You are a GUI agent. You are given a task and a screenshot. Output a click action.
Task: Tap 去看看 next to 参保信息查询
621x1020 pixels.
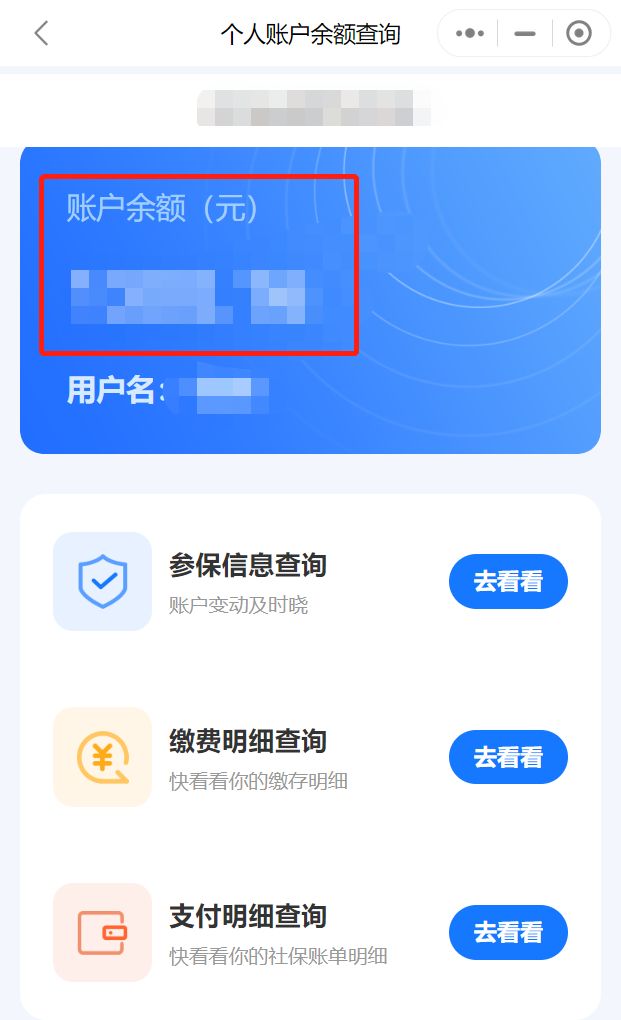(x=508, y=581)
